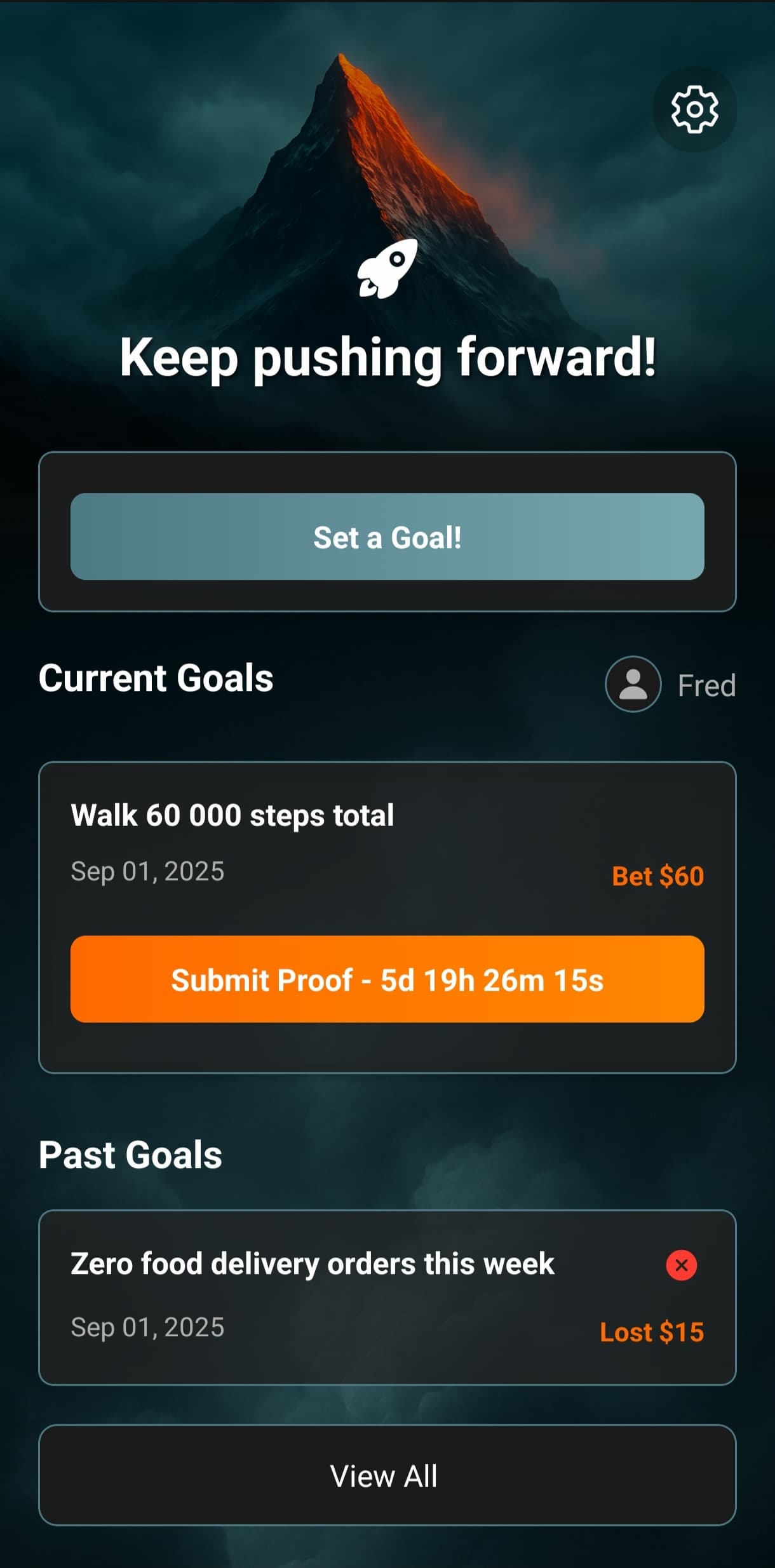Submit proof for the walking goal
The width and height of the screenshot is (775, 1568).
tap(387, 979)
